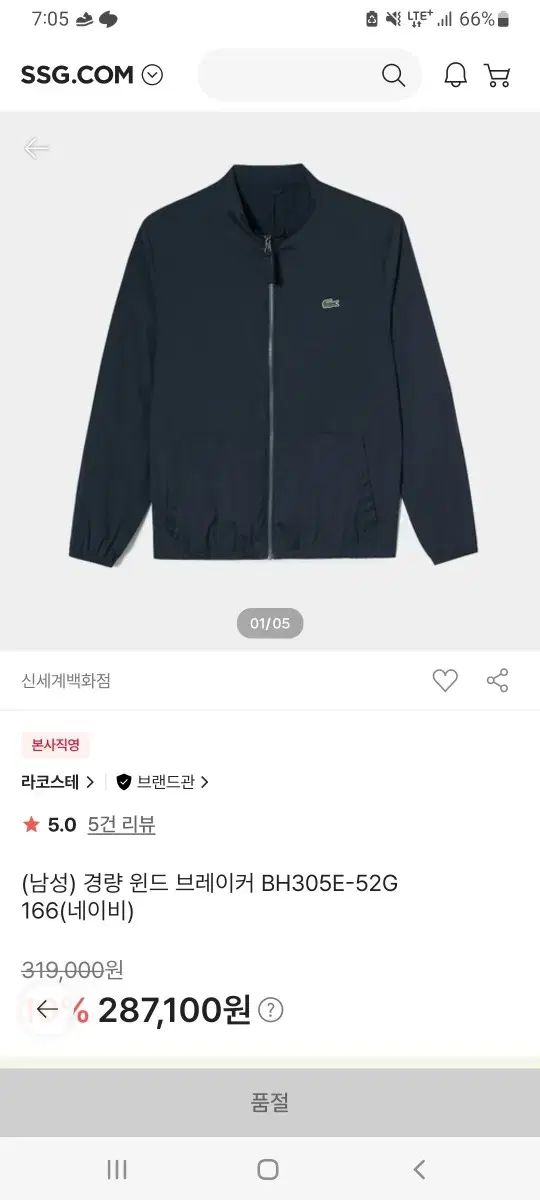
Task: Tap the 품절 sold-out button
Action: [x=270, y=1103]
